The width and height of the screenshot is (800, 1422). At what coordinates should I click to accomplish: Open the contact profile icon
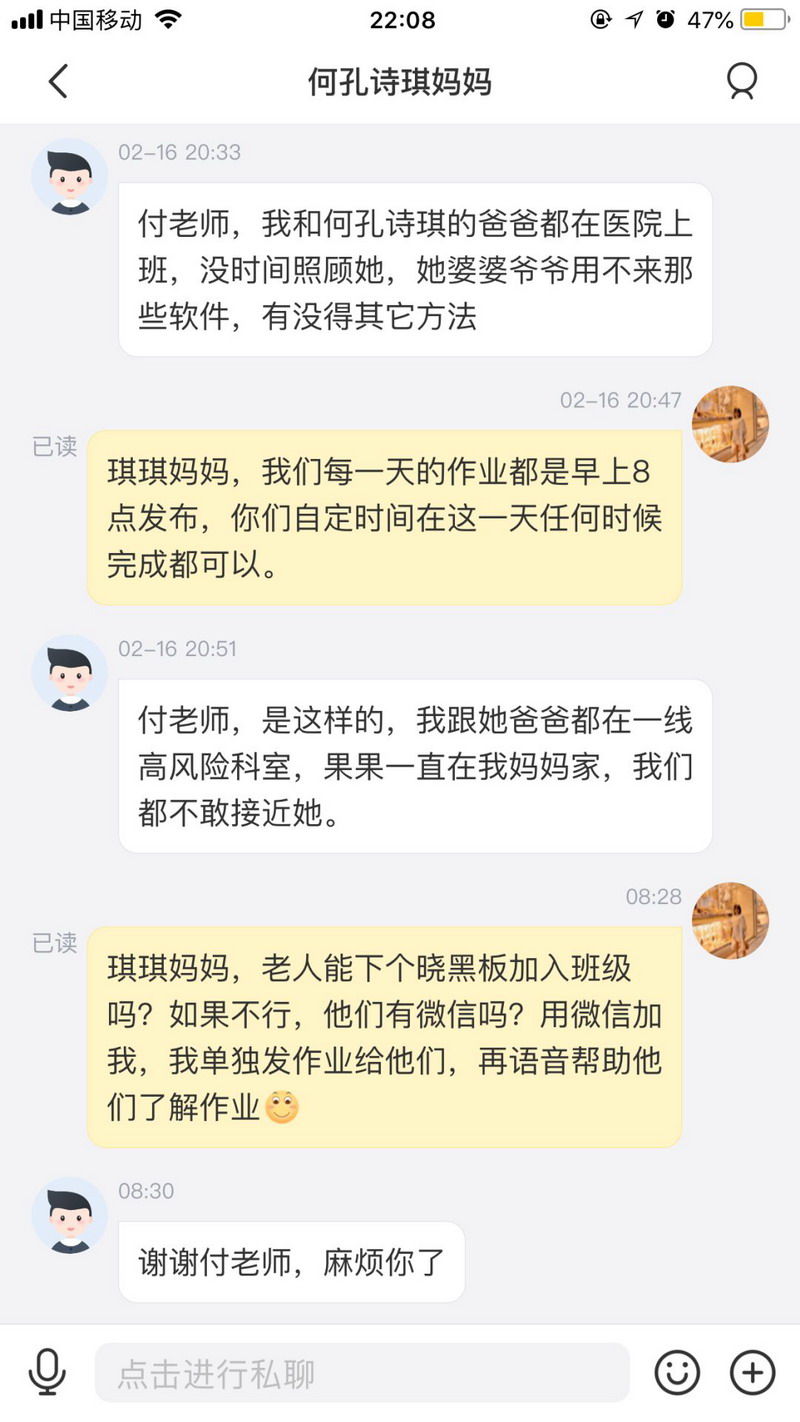coord(741,81)
